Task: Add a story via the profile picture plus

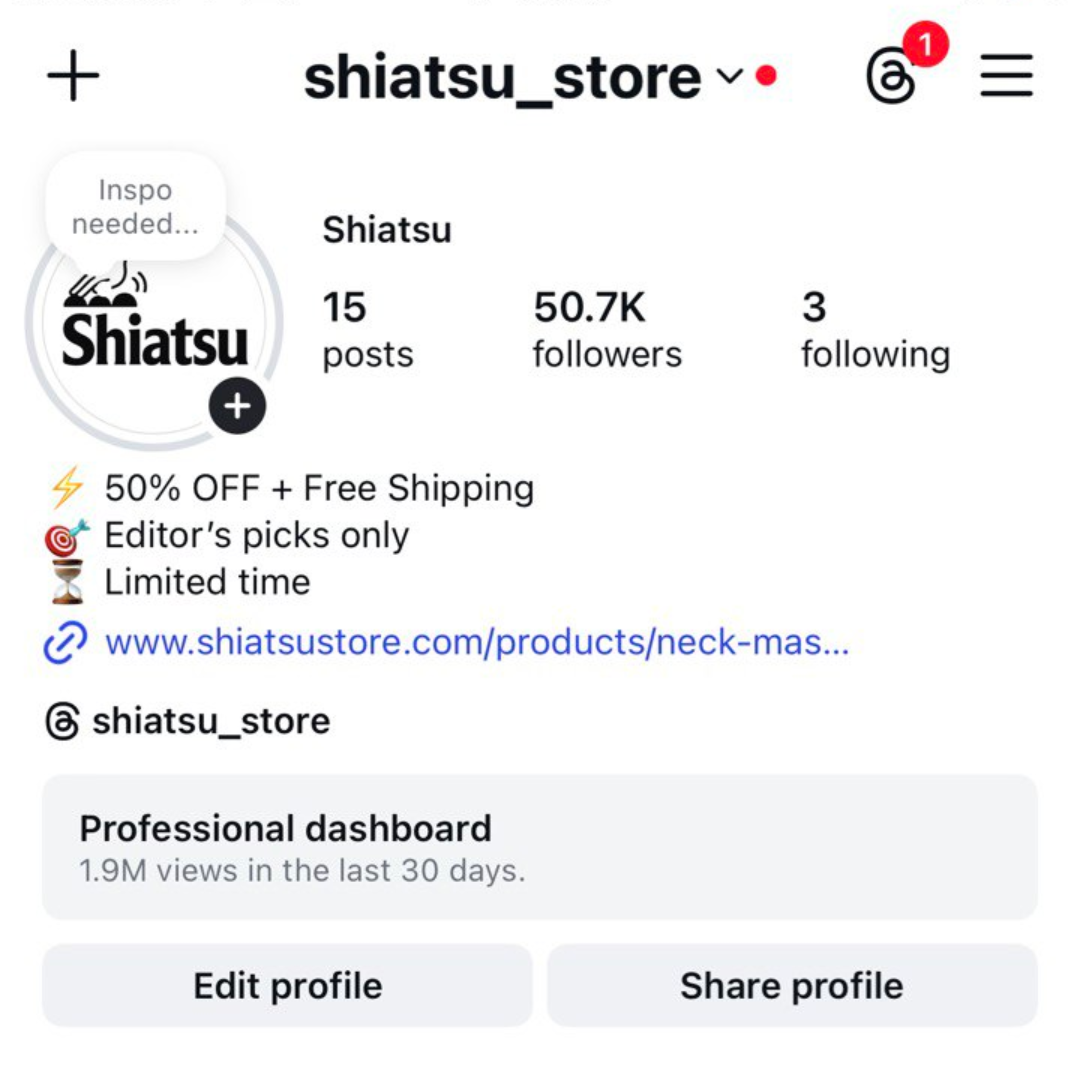Action: (x=237, y=406)
